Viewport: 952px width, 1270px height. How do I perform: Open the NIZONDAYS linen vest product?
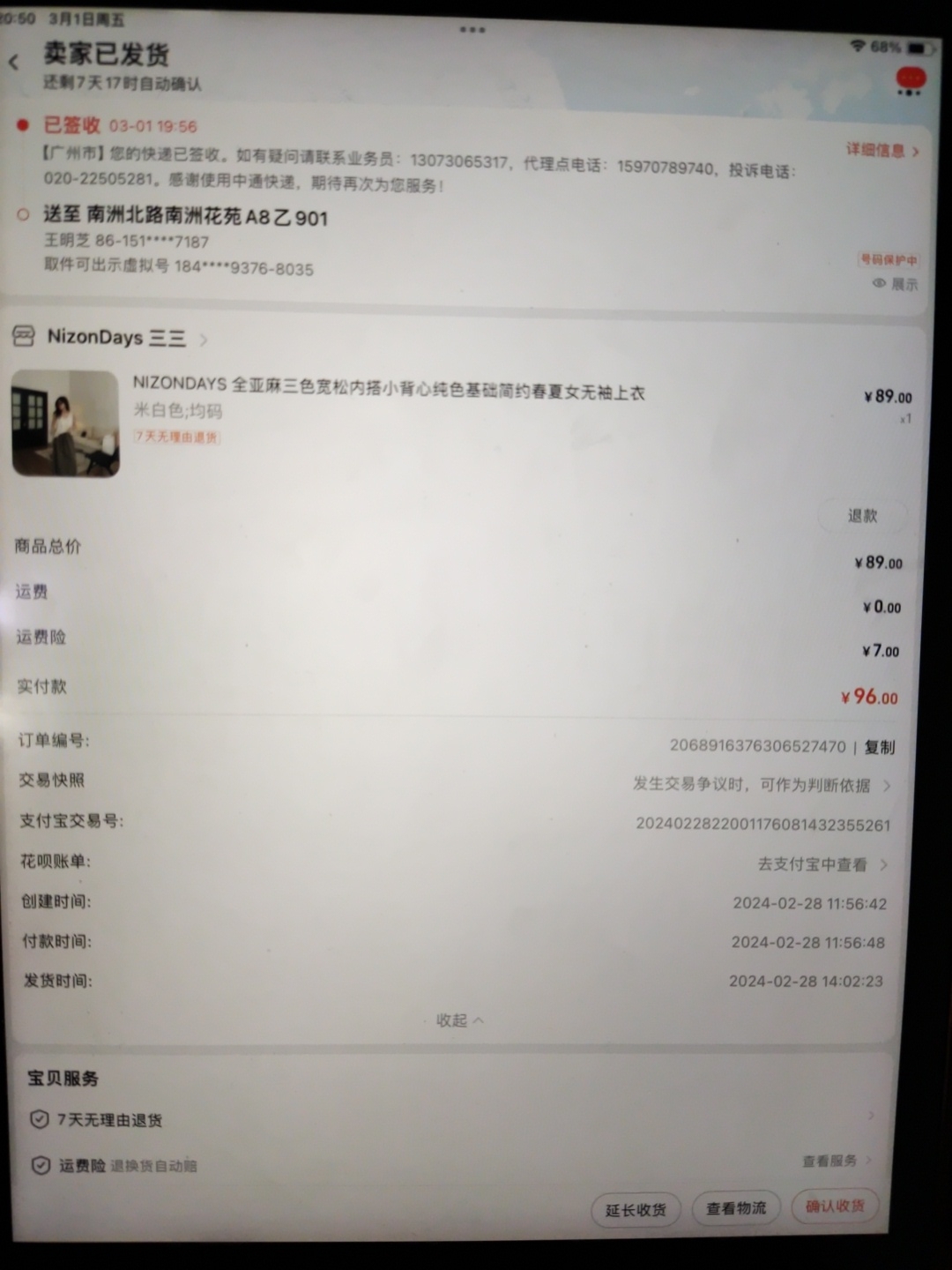coord(388,388)
